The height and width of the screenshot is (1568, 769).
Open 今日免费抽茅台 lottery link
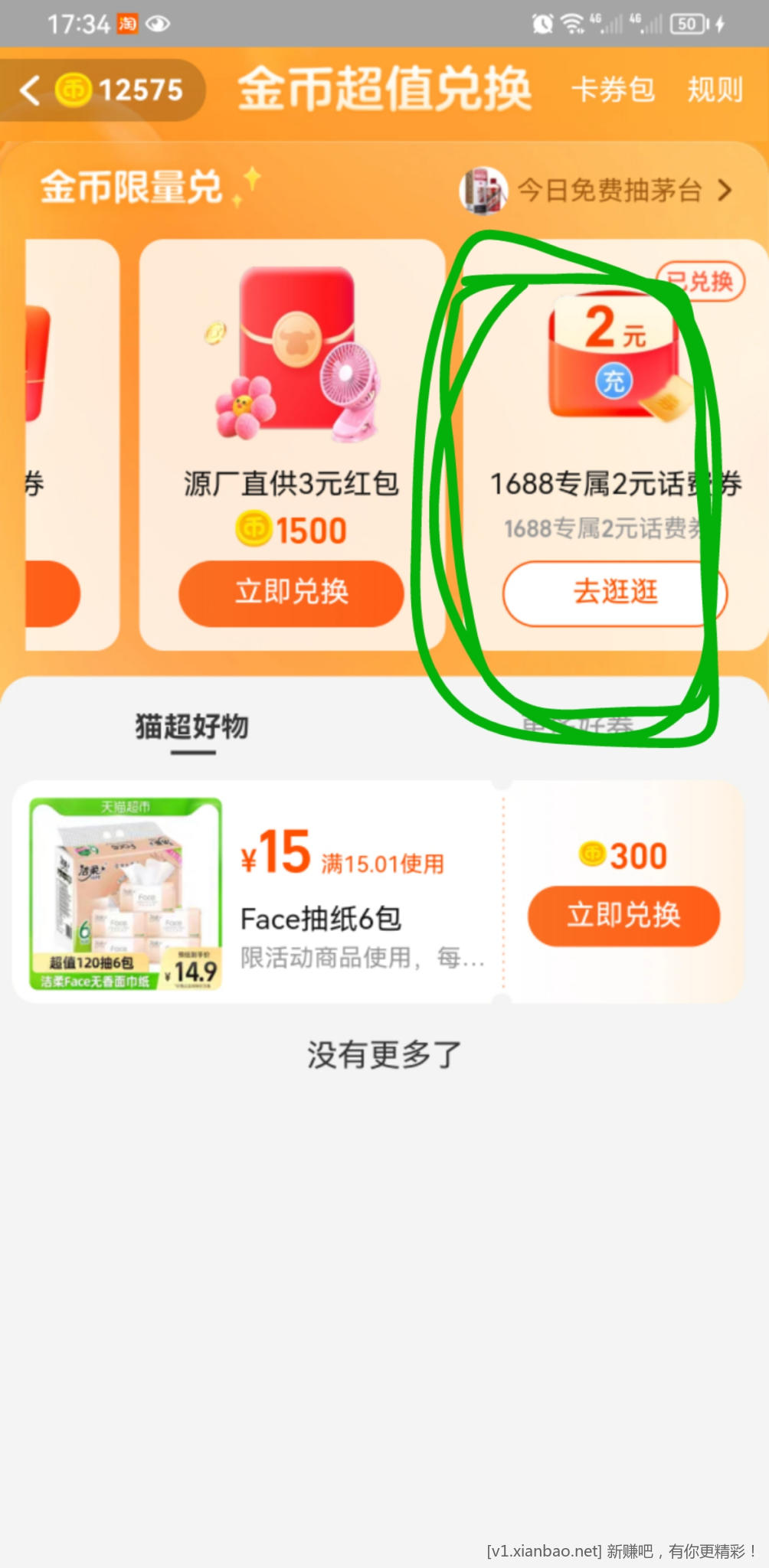pos(609,190)
